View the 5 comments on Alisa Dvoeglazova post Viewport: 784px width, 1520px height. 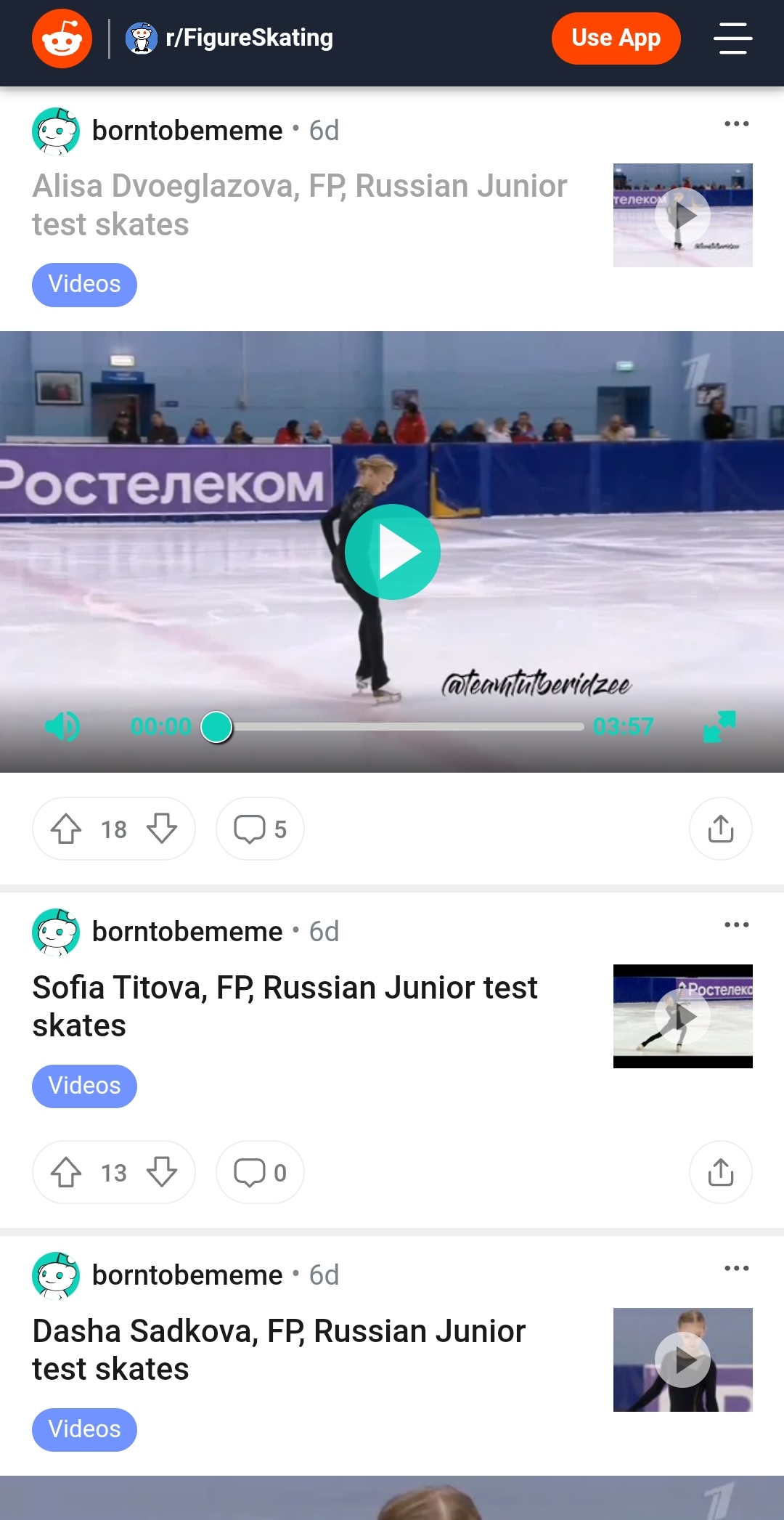point(260,829)
